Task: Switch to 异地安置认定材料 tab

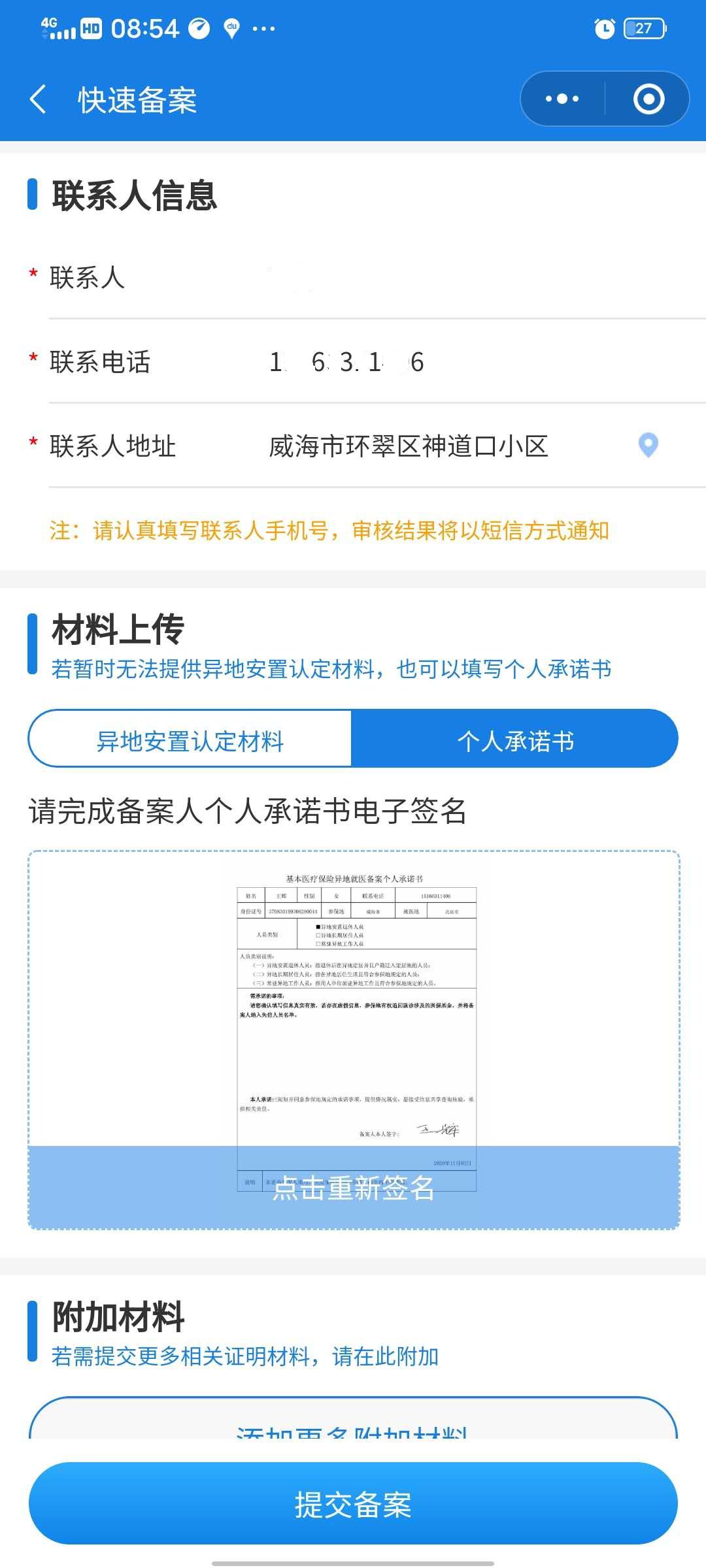Action: [190, 741]
